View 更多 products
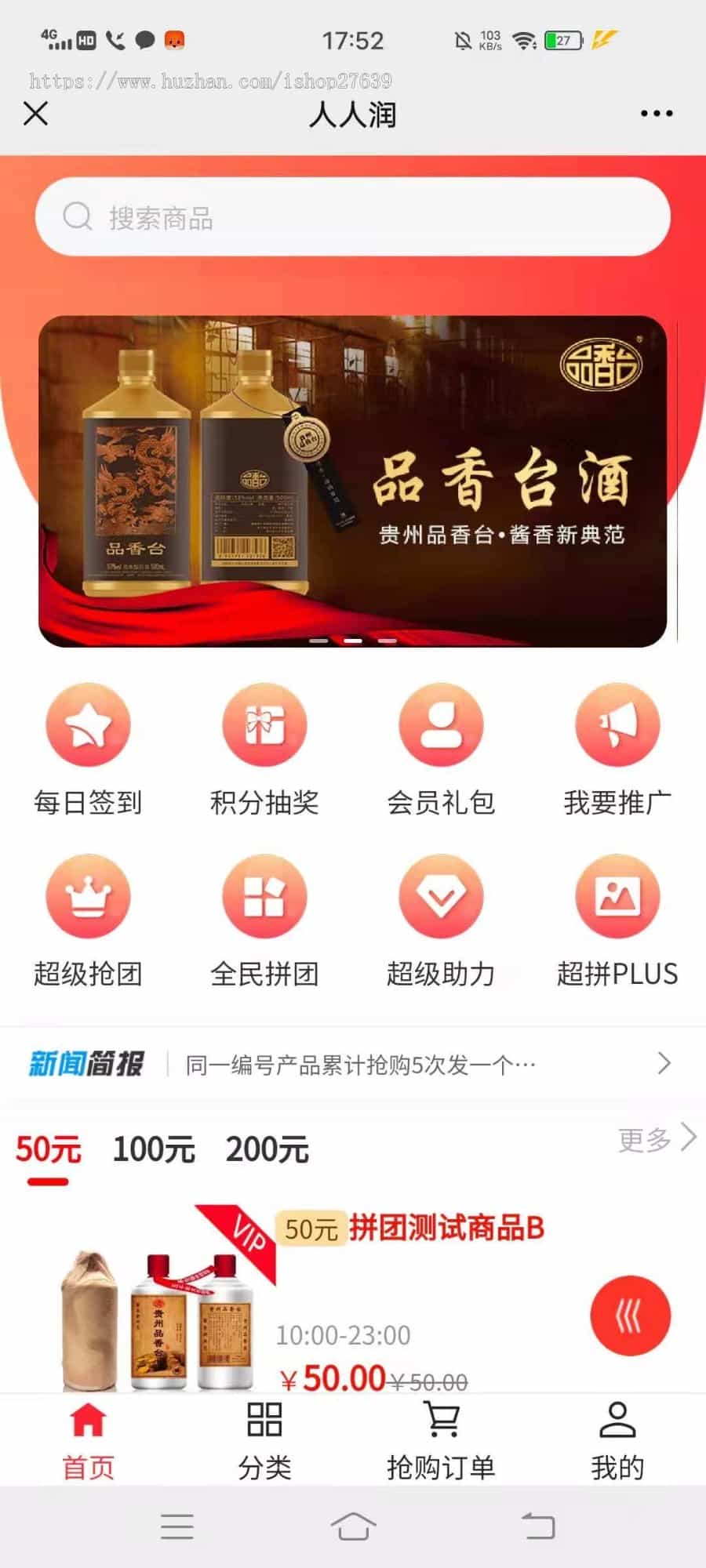This screenshot has width=706, height=1568. click(x=656, y=1139)
